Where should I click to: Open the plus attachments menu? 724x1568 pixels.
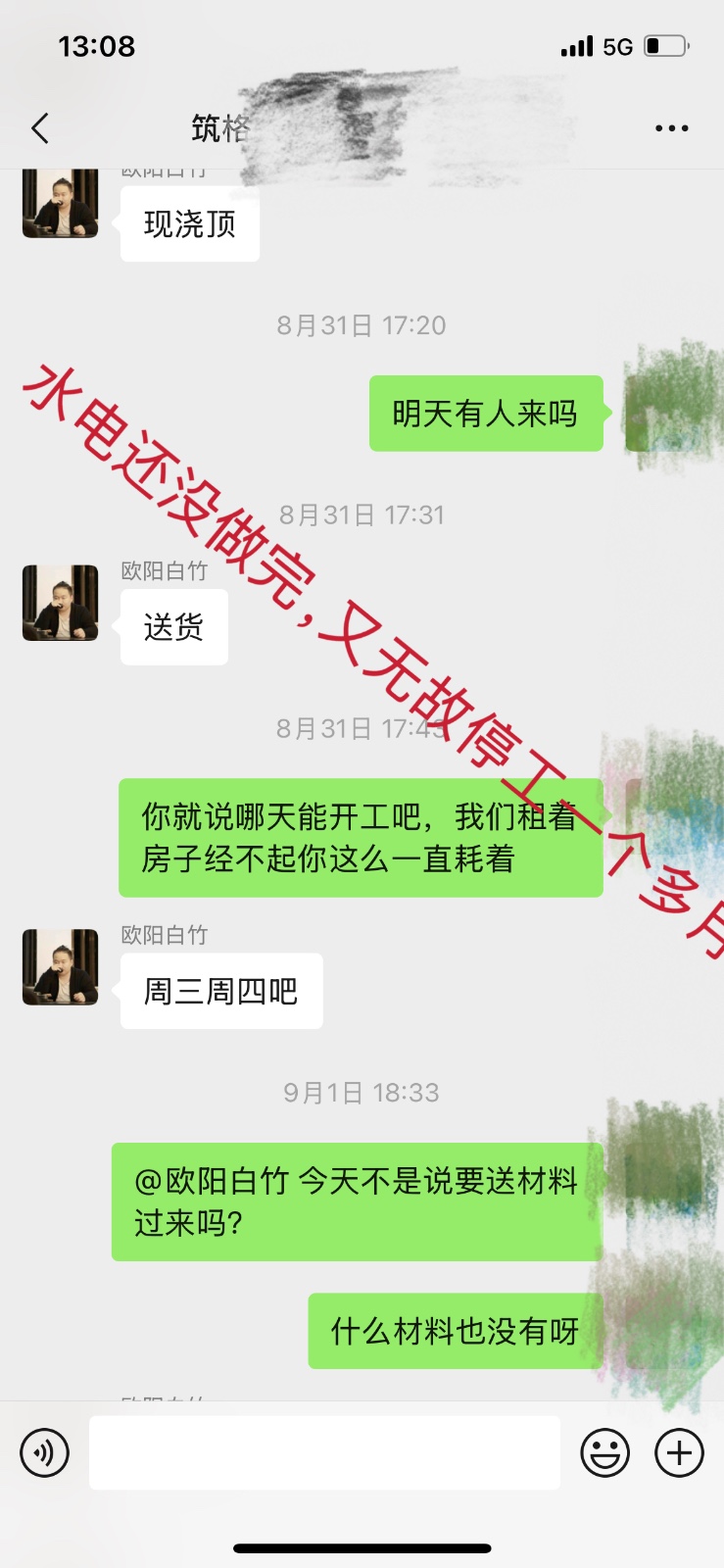click(x=679, y=1452)
